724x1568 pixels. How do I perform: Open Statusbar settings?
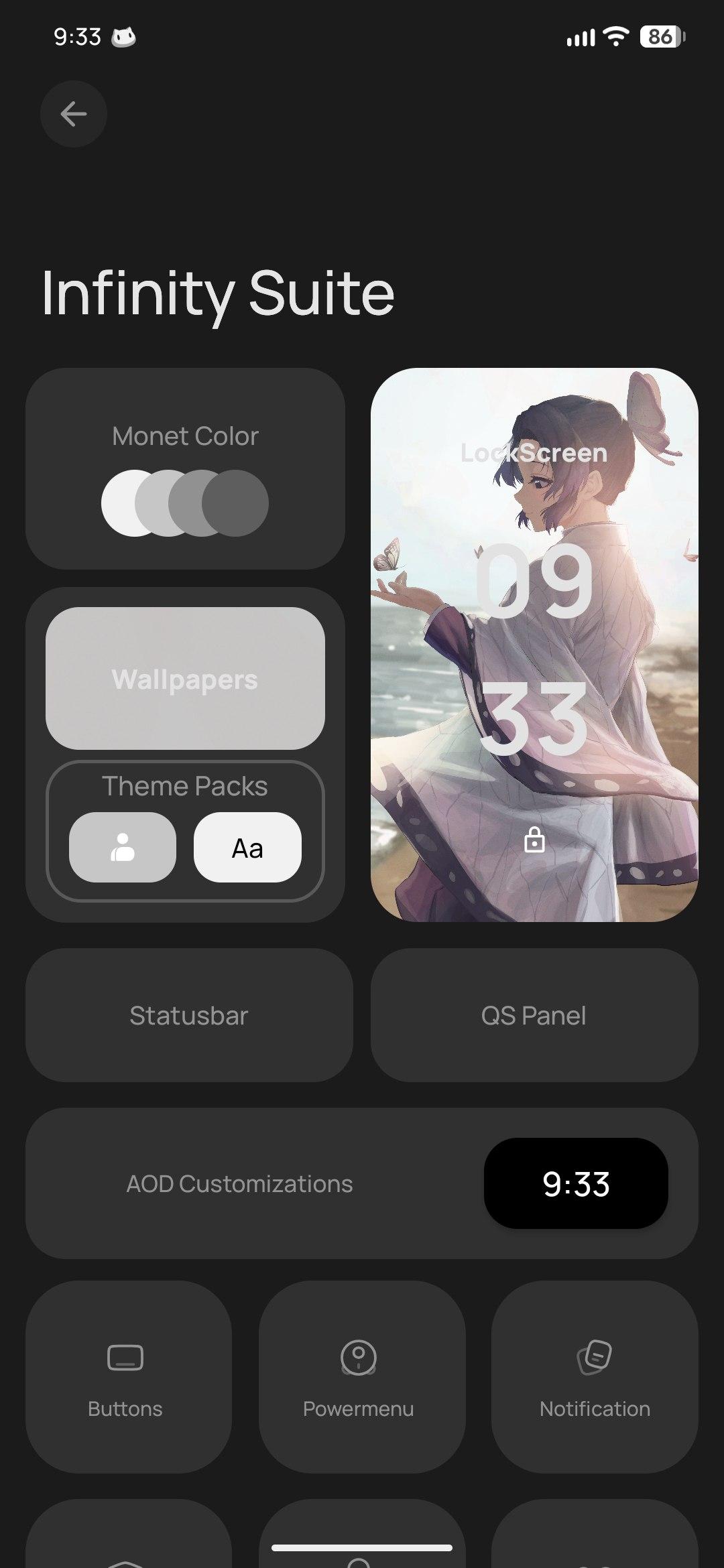pos(189,1015)
